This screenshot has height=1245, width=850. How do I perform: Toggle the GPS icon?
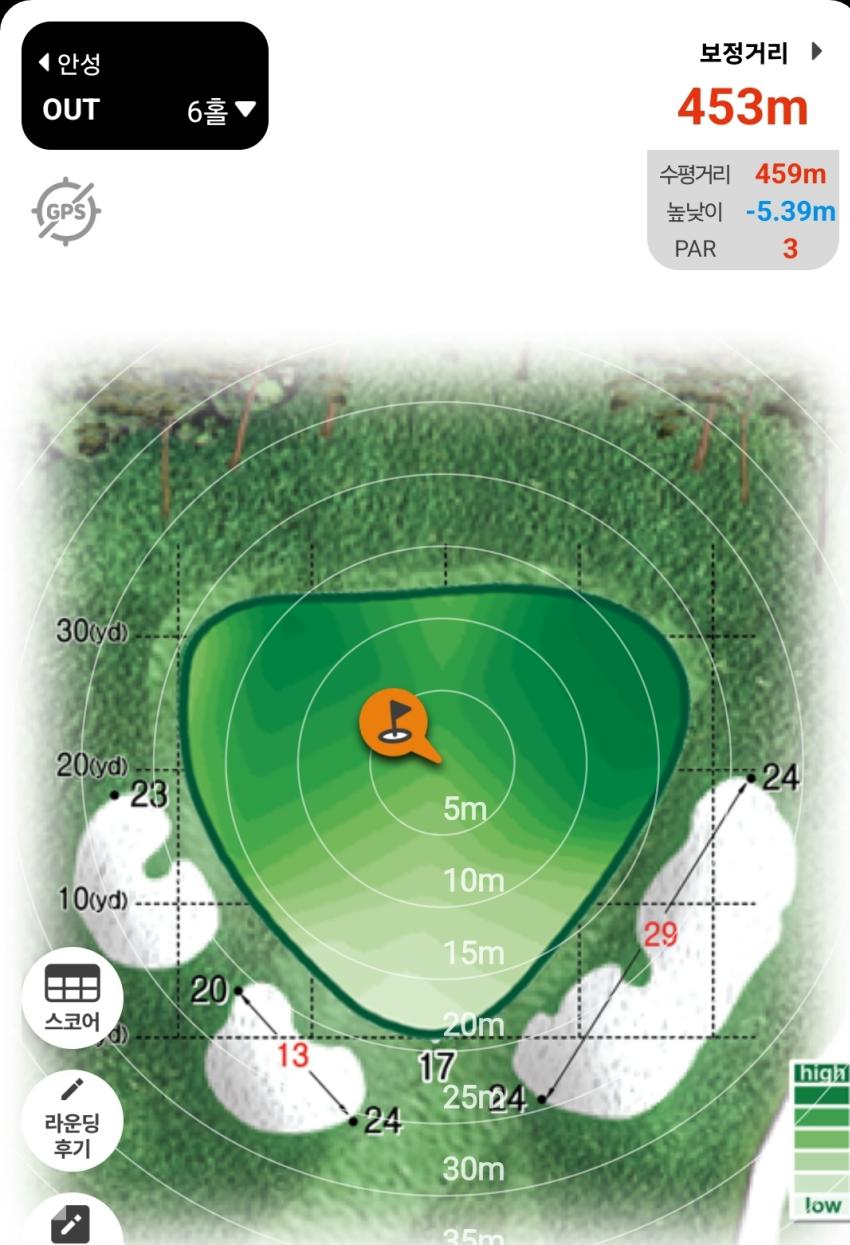tap(66, 211)
